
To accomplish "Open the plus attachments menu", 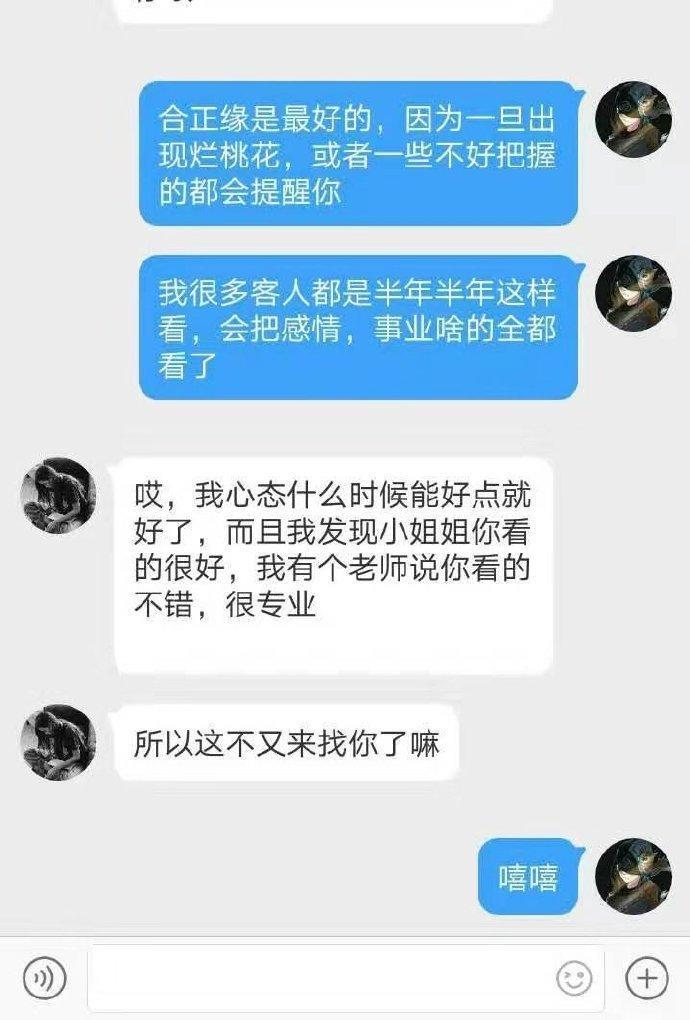I will [x=647, y=977].
